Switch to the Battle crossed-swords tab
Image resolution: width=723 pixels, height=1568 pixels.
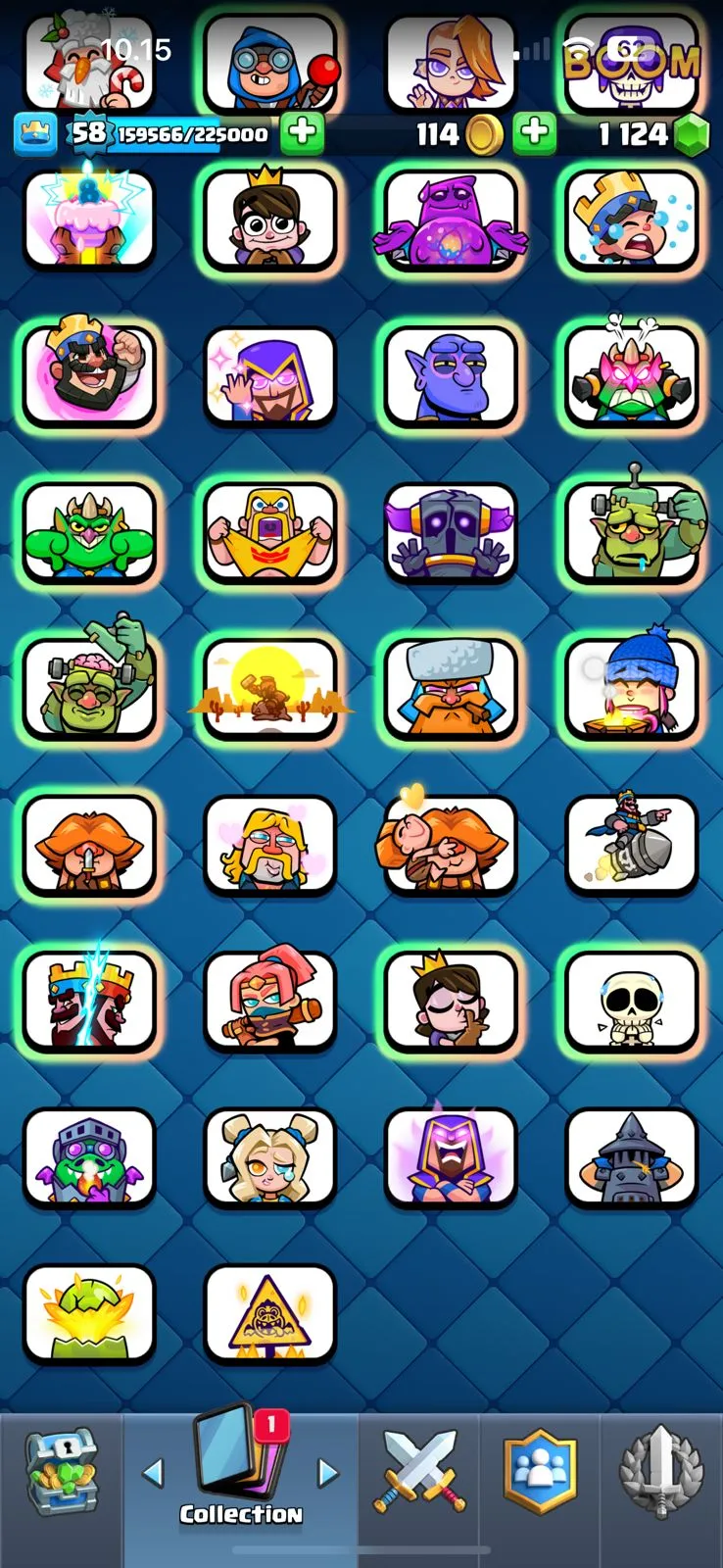tap(418, 1470)
